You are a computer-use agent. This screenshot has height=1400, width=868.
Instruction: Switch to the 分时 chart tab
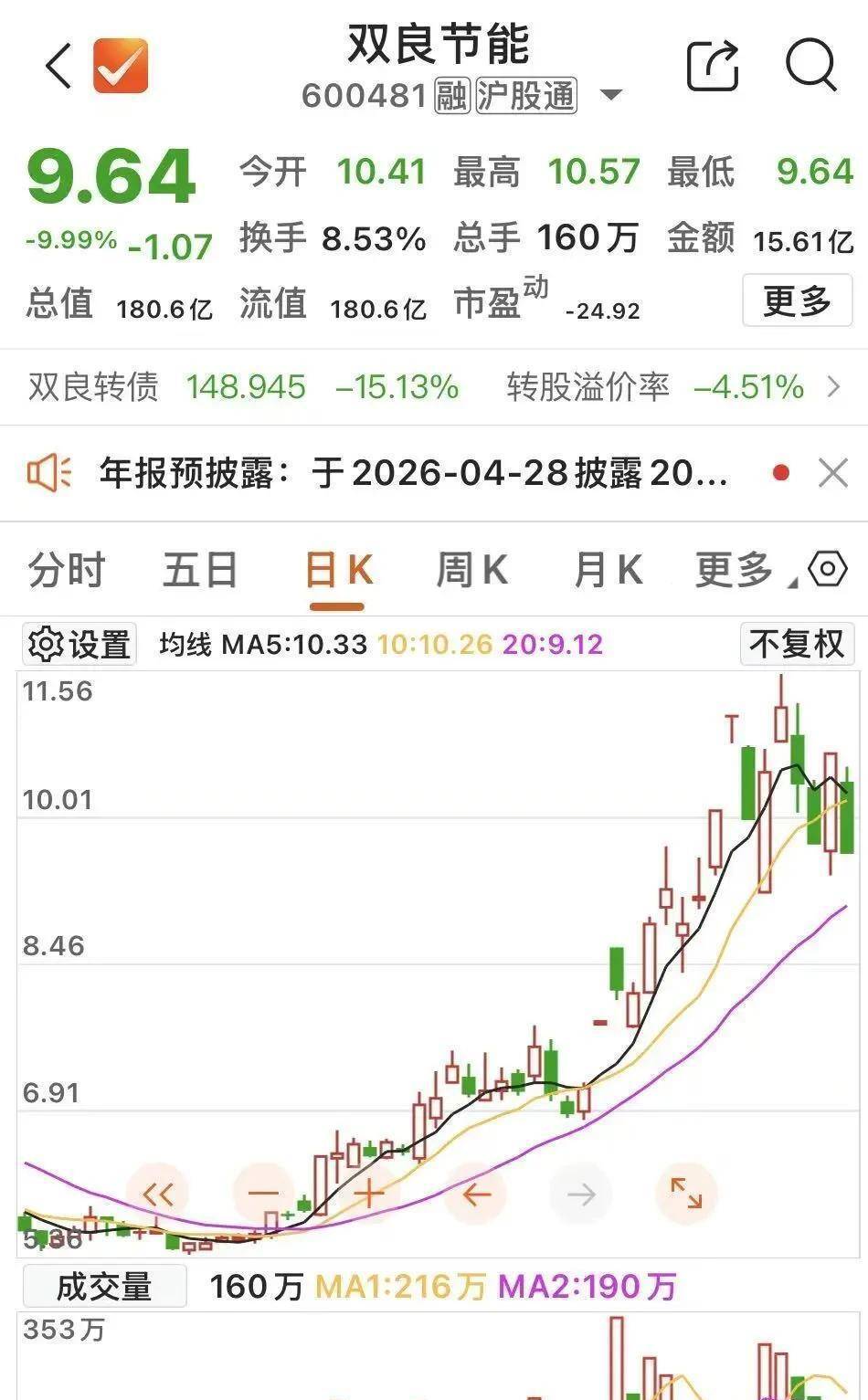pos(67,571)
